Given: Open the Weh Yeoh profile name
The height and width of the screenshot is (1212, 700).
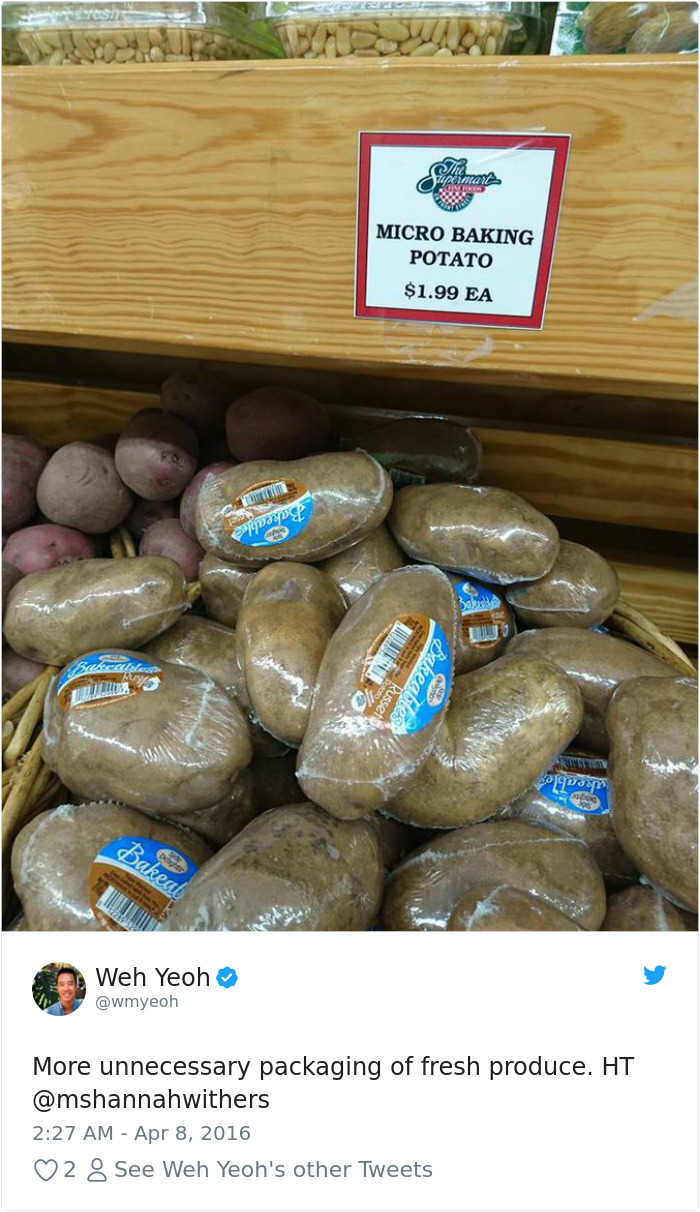Looking at the screenshot, I should 153,977.
